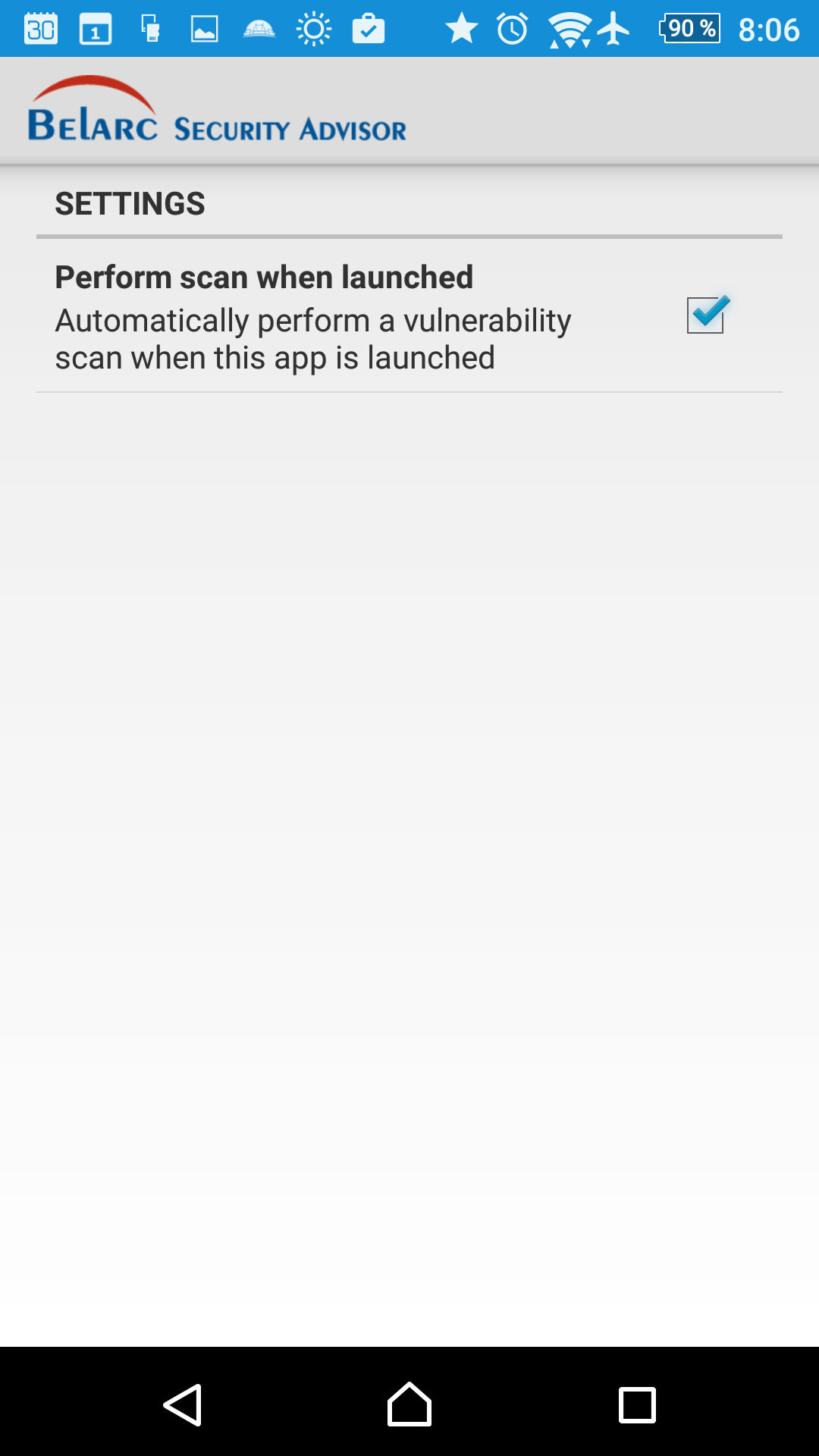
Task: Go back with the system back button
Action: (x=183, y=1405)
